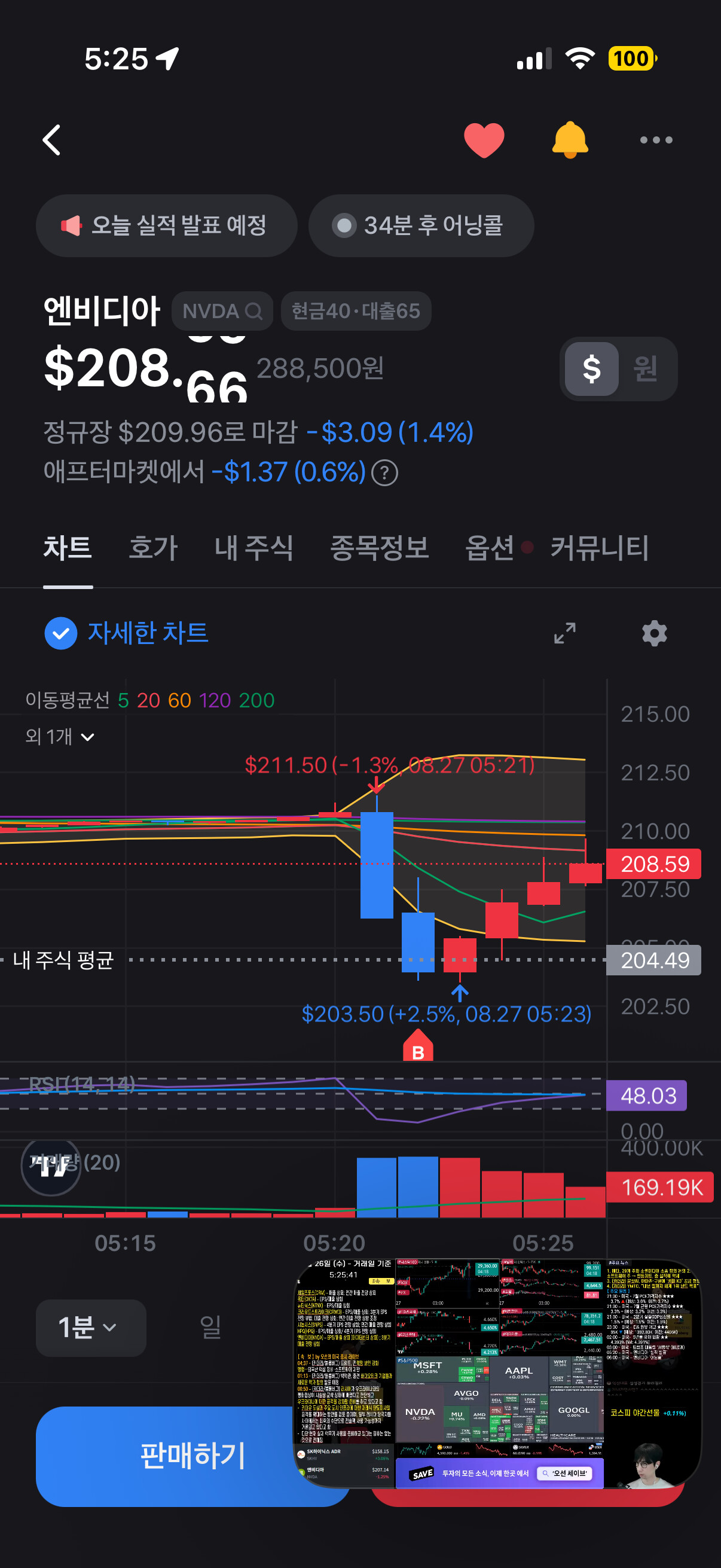Open the three-dot overflow menu
721x1568 pixels.
656,140
